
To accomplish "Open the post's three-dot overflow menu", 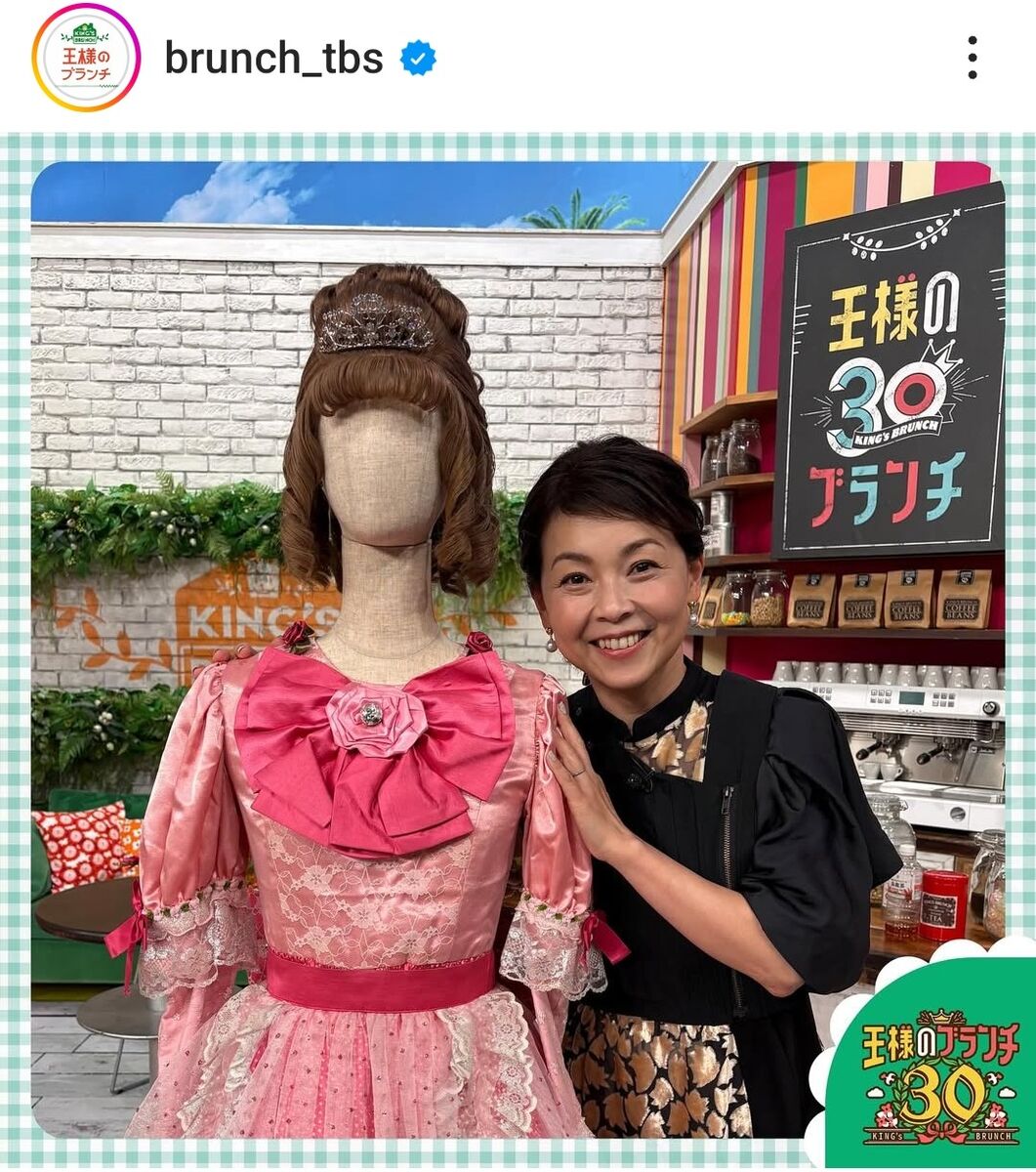I will pyautogui.click(x=972, y=59).
